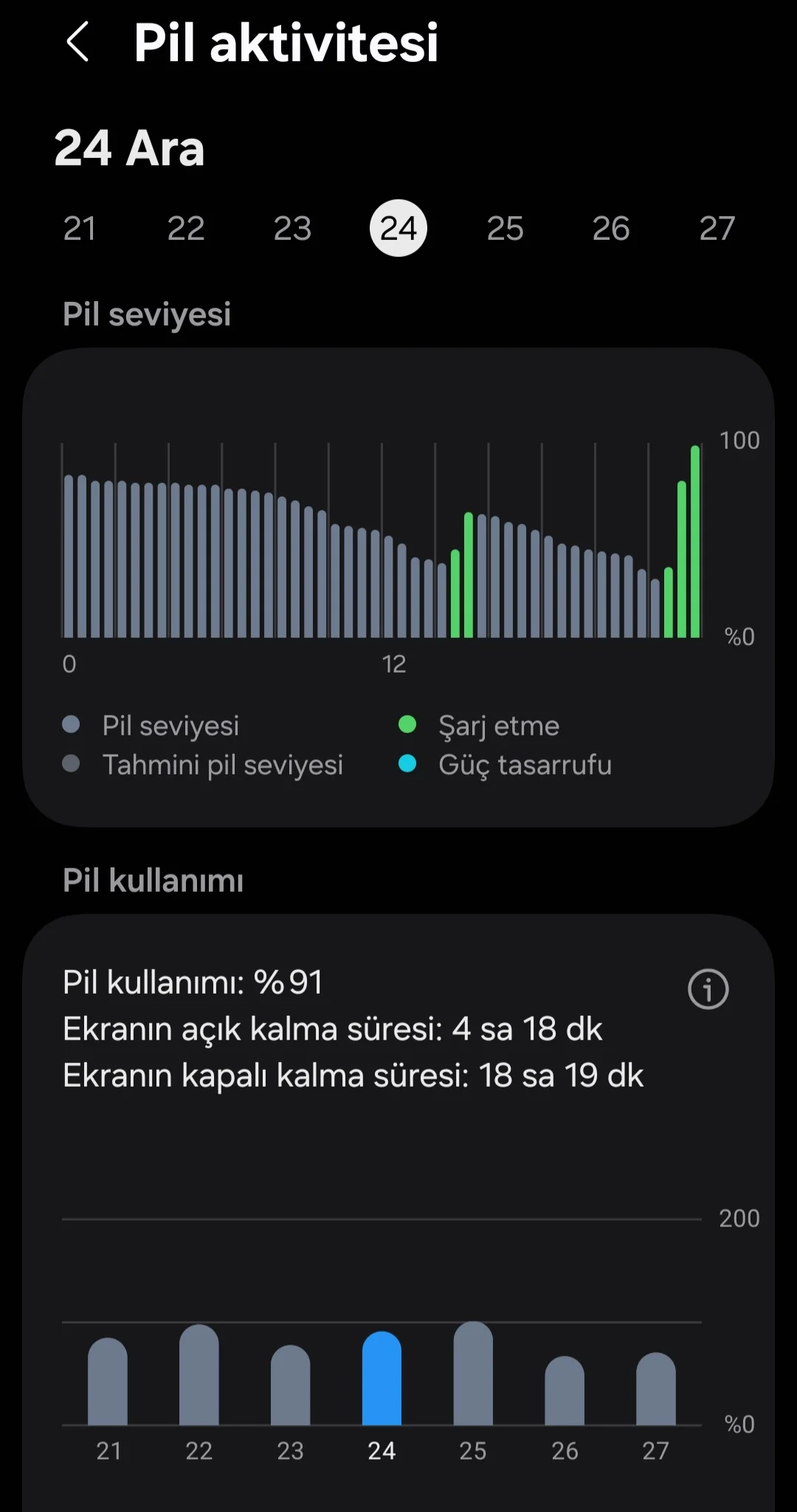The image size is (797, 1512).
Task: Tap the usage bar for day 22
Action: (x=199, y=1375)
